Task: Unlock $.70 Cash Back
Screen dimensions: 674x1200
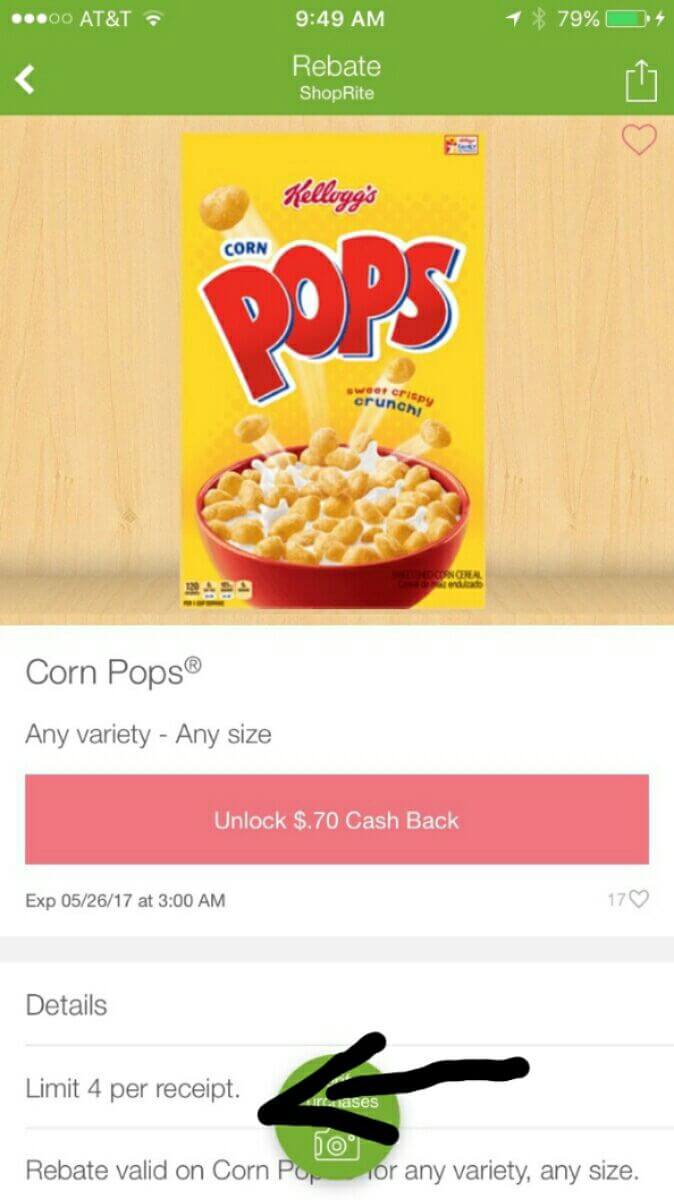Action: [337, 819]
